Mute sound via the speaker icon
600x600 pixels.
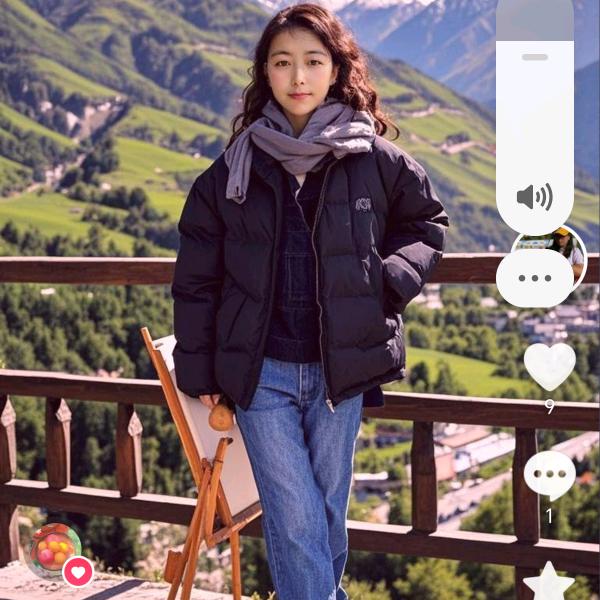[534, 197]
